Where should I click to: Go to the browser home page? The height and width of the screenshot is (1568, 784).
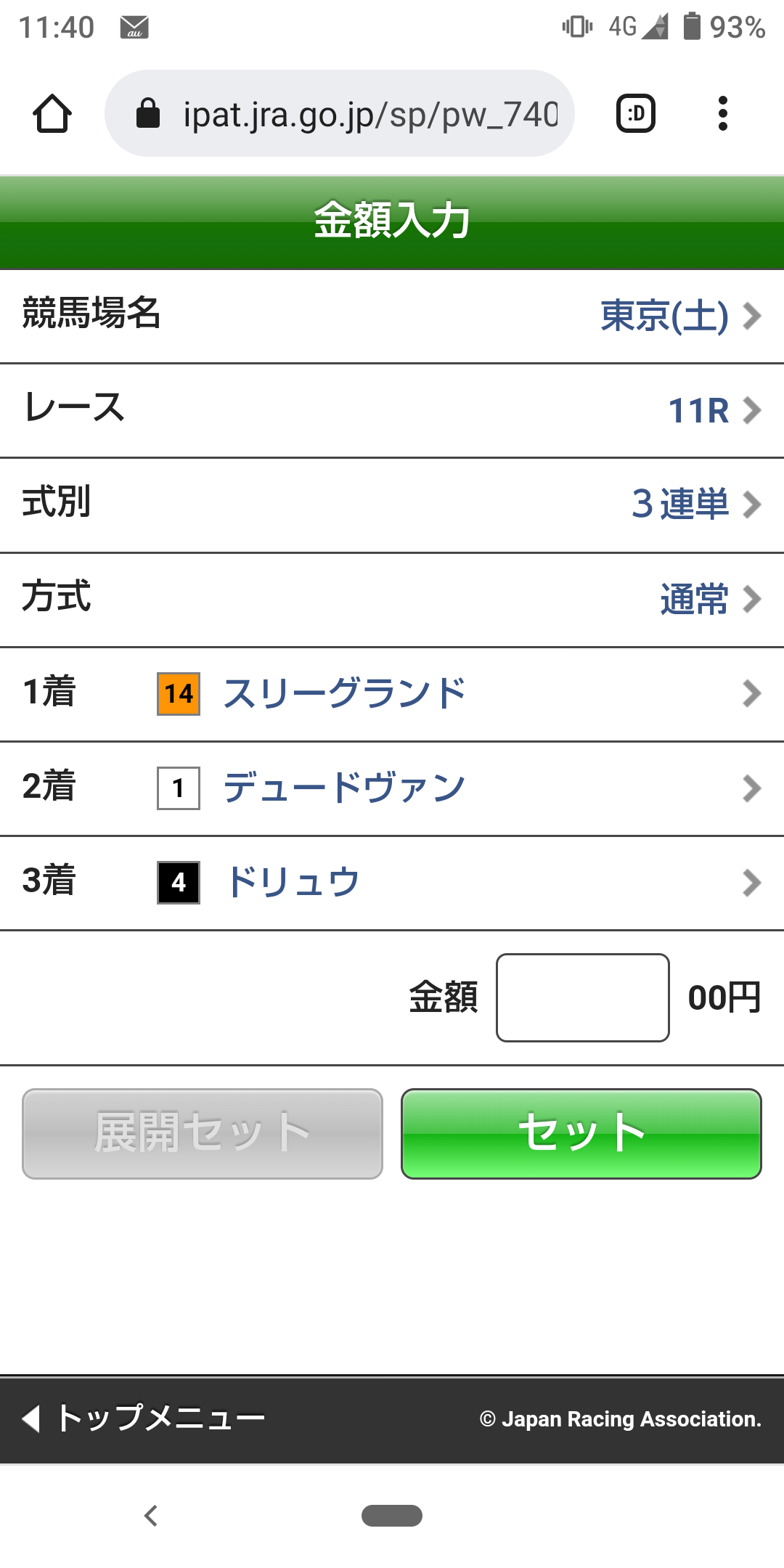[x=52, y=114]
